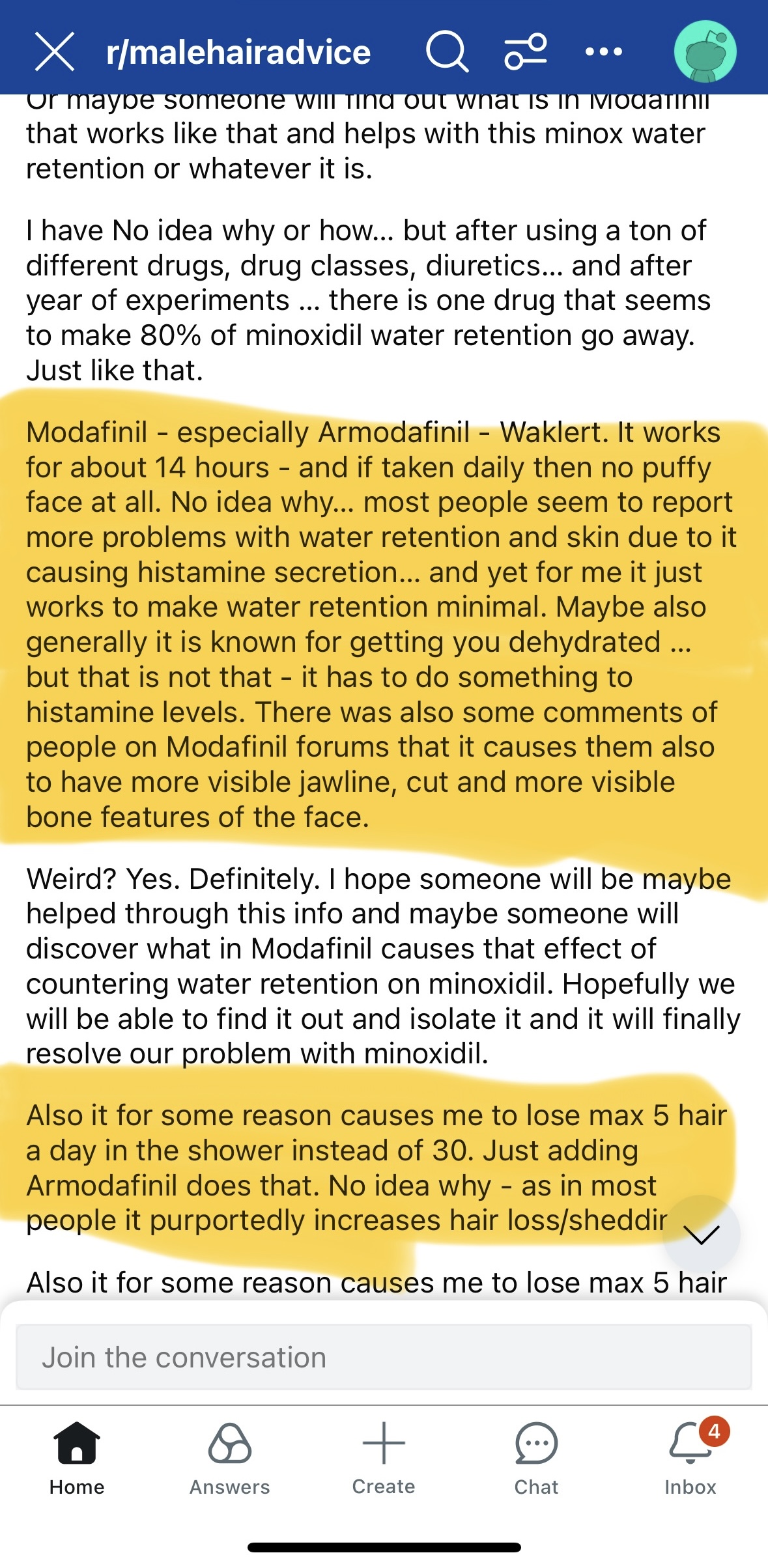Open the r/malehairadvice community title

click(238, 52)
